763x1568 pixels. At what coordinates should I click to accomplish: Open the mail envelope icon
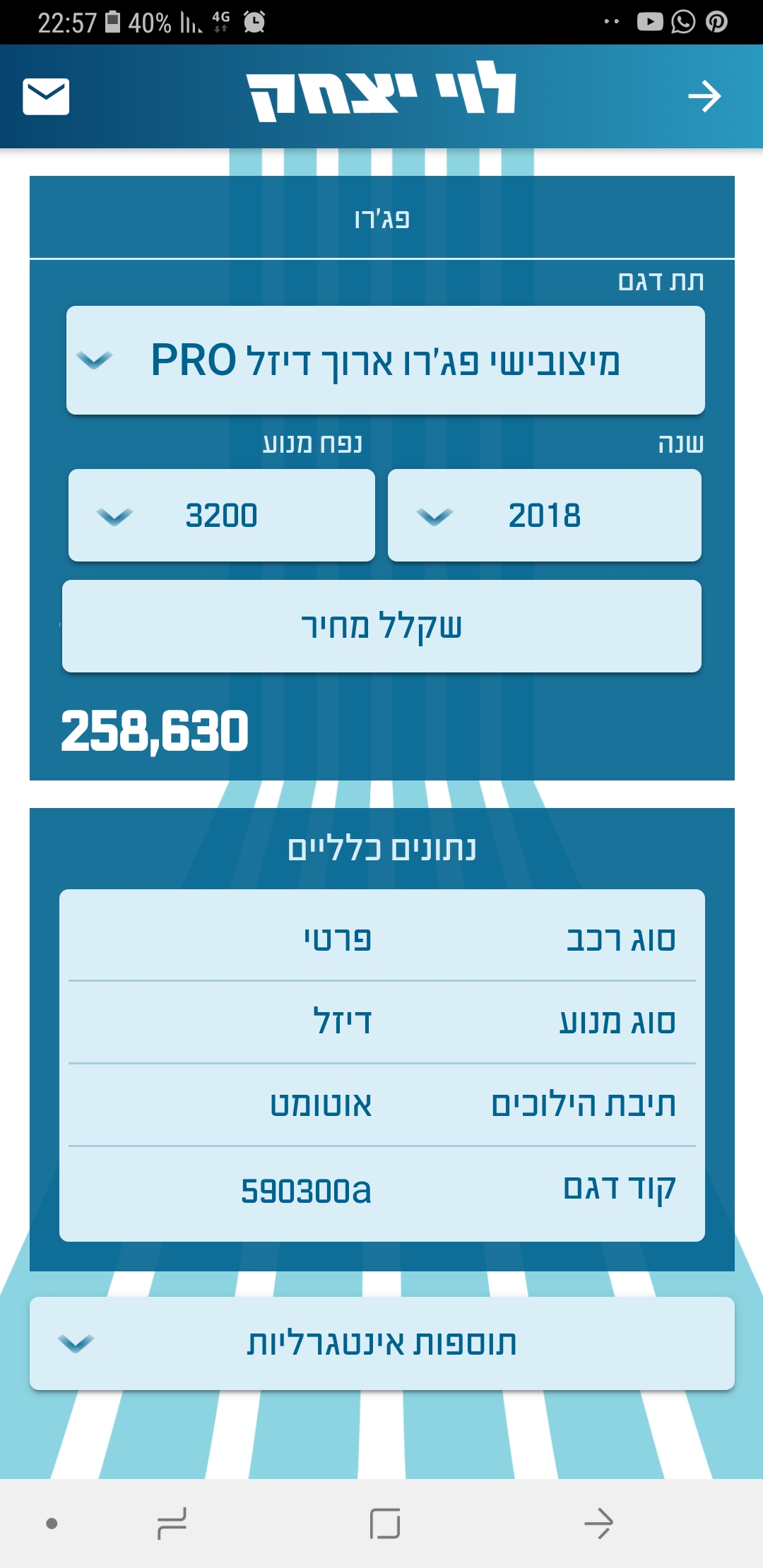46,96
